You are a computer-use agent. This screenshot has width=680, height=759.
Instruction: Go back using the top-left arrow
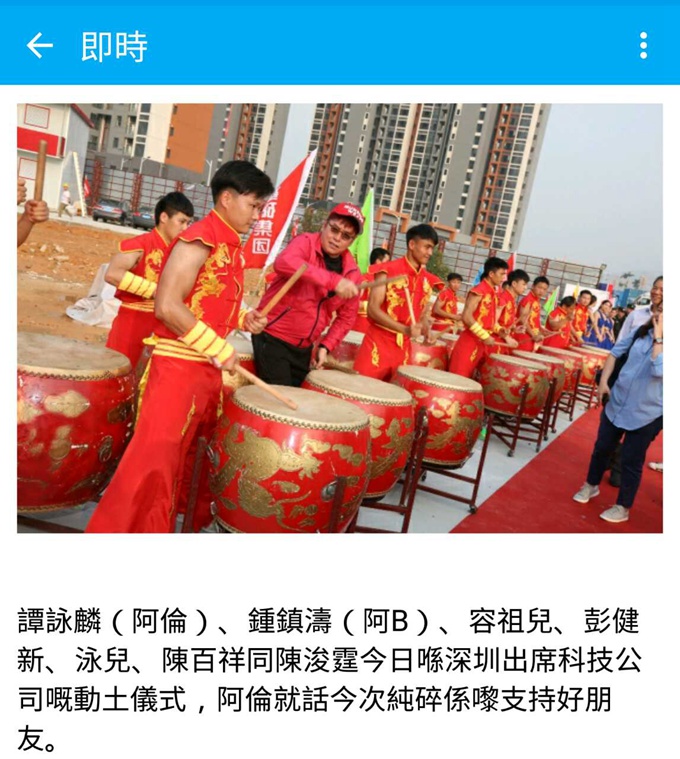[39, 45]
